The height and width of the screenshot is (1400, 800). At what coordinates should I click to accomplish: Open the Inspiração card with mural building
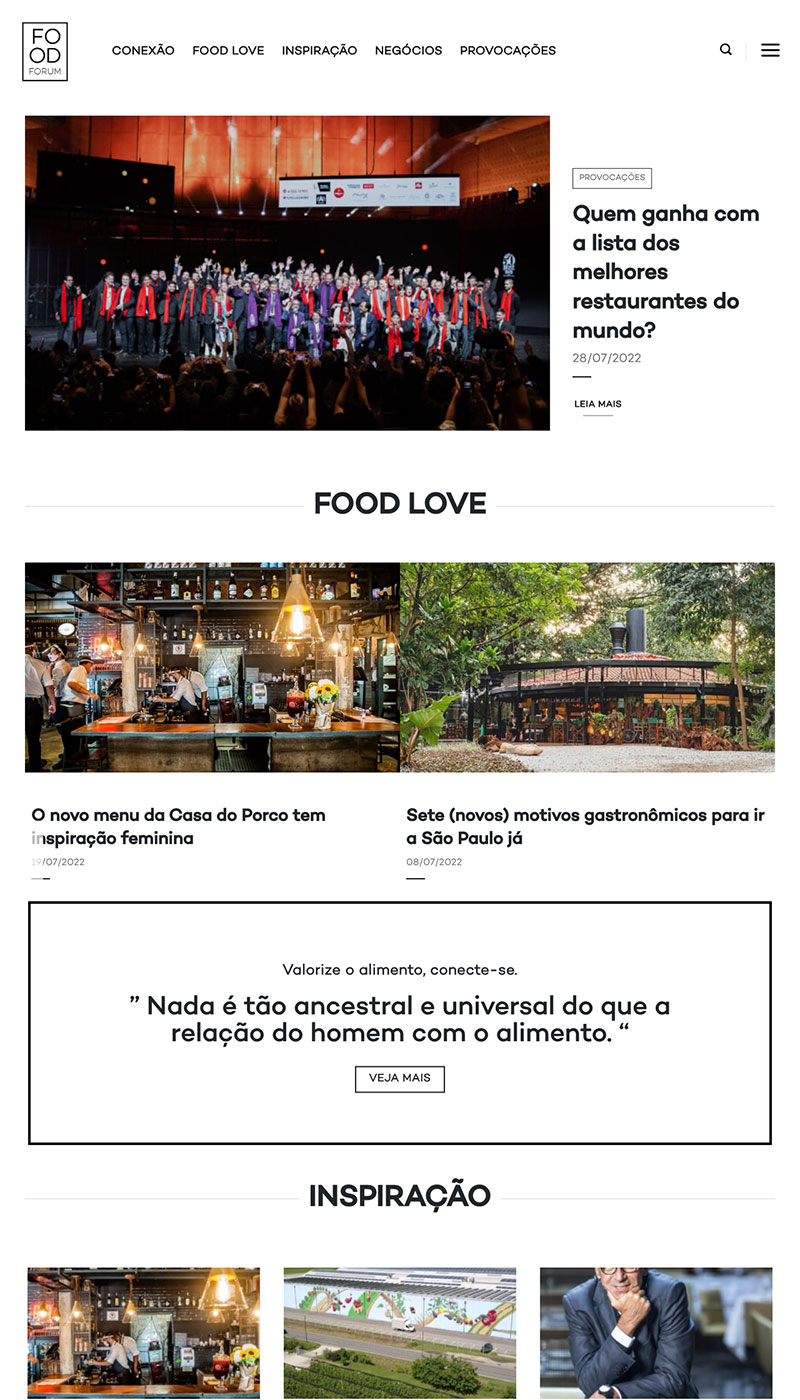[x=400, y=1332]
